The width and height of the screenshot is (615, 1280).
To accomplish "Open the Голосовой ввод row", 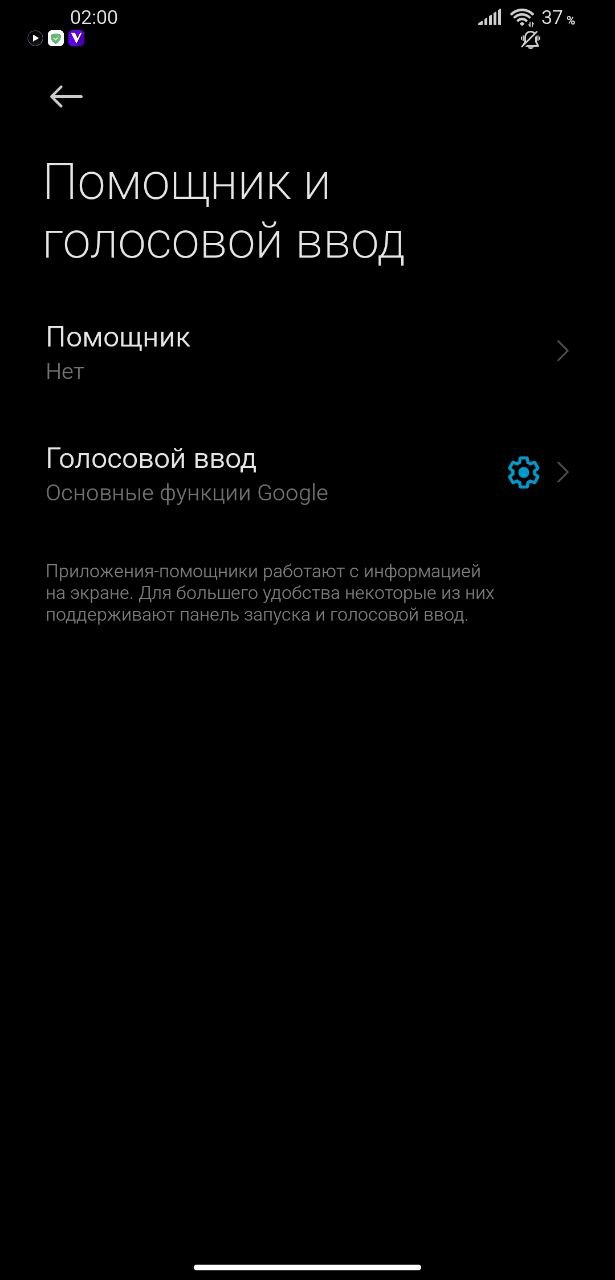I will pos(250,473).
